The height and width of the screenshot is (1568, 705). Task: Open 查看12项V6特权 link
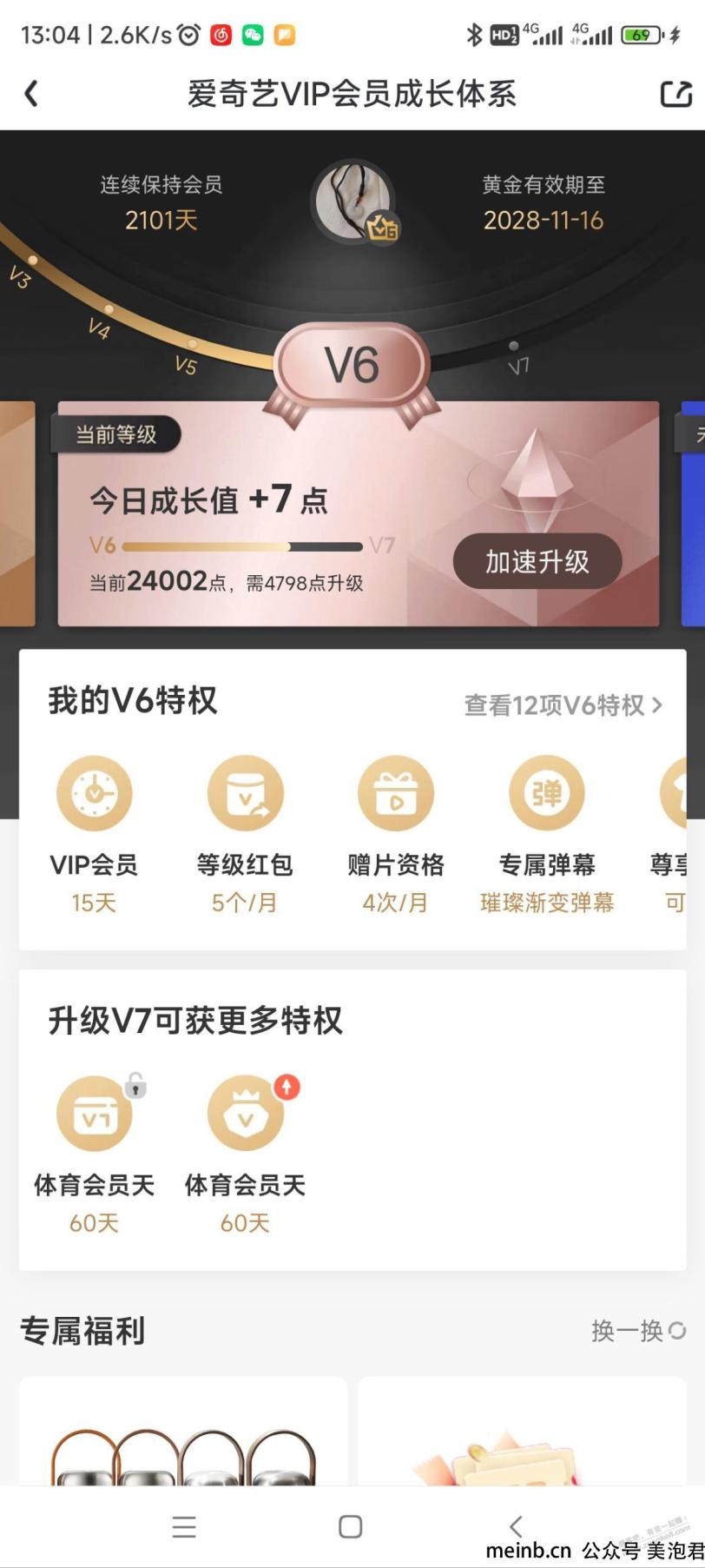(x=563, y=705)
